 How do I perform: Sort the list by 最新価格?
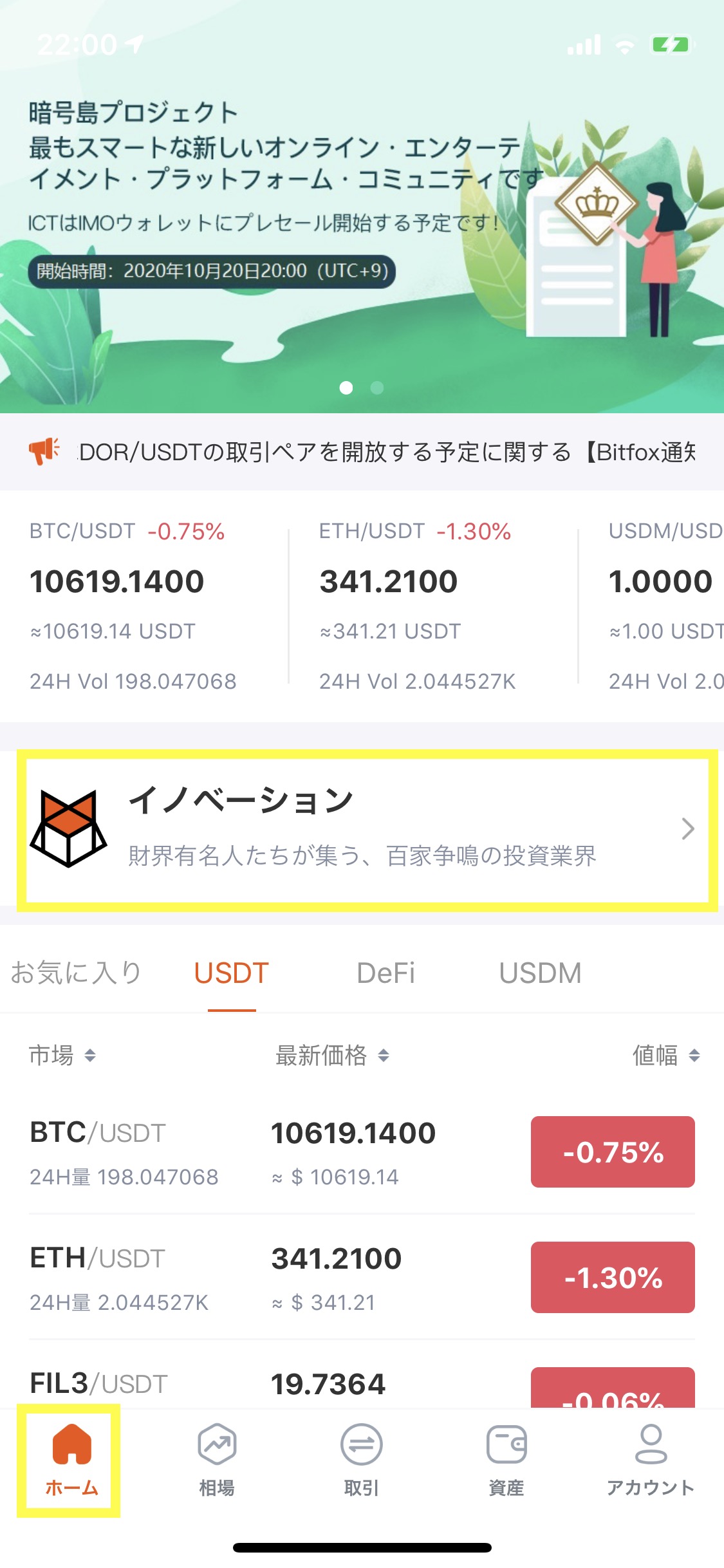[331, 1056]
